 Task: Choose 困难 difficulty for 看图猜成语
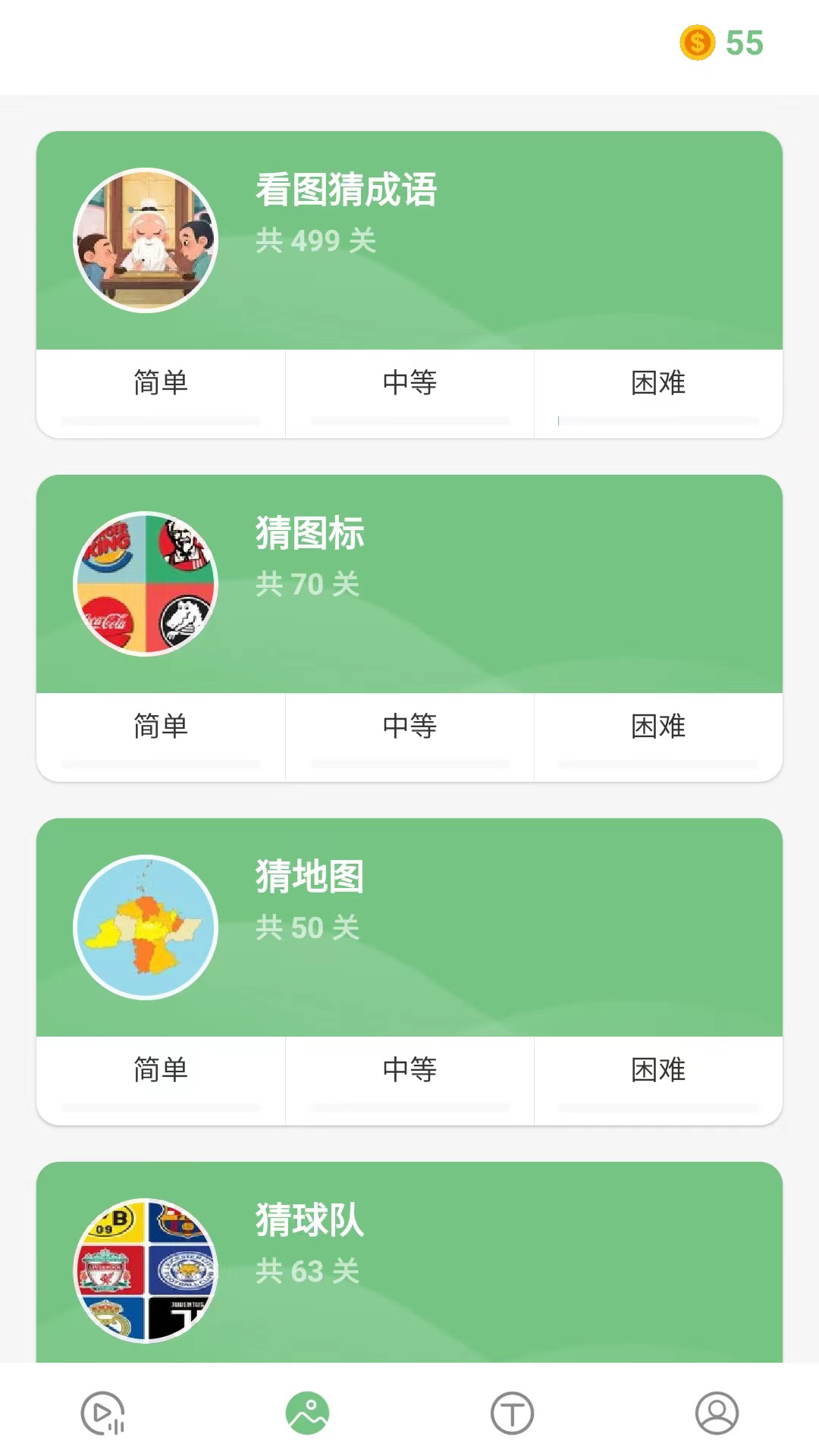click(x=658, y=384)
